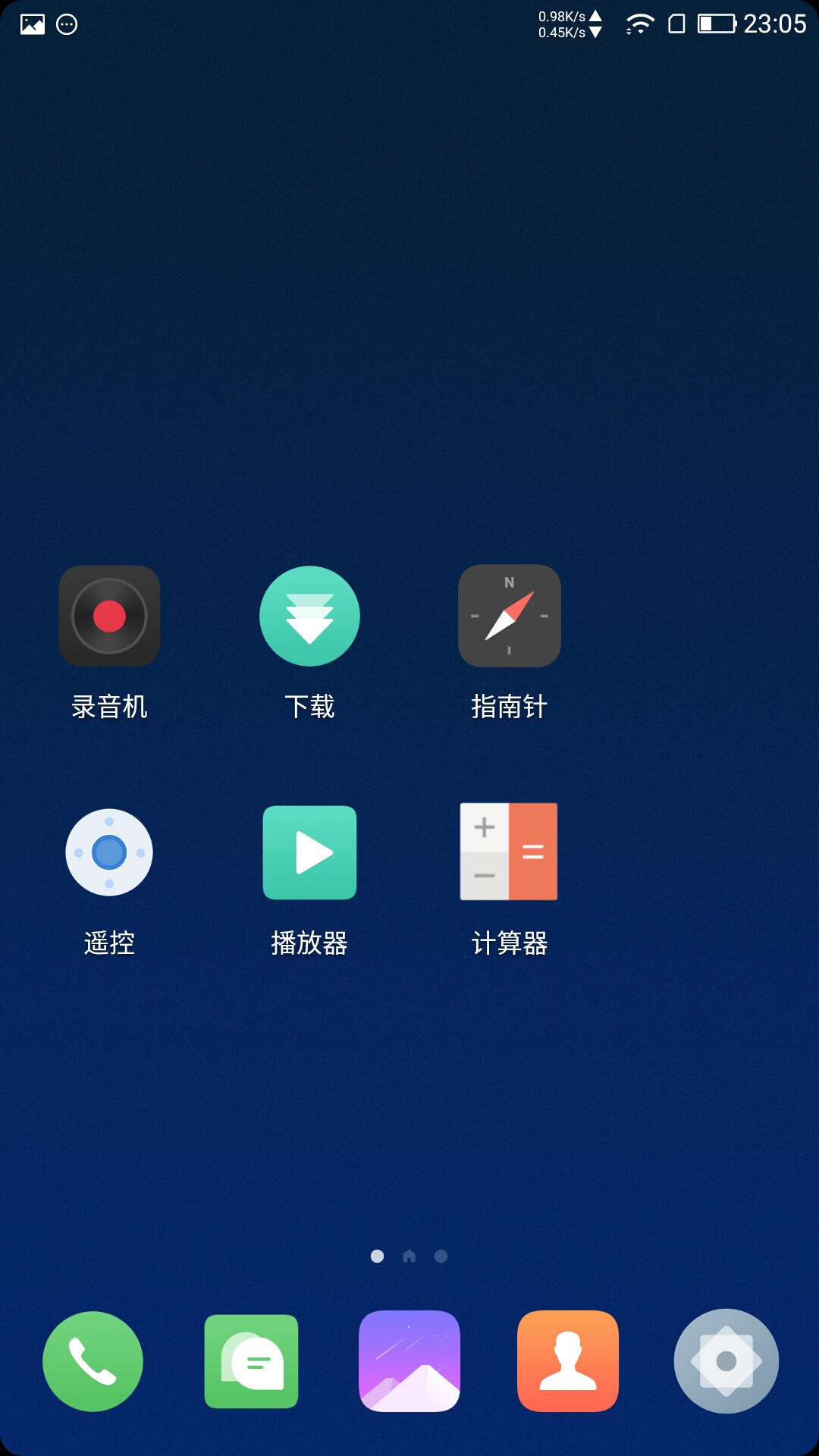The width and height of the screenshot is (819, 1456).
Task: Open the 指南针 compass app
Action: [509, 616]
